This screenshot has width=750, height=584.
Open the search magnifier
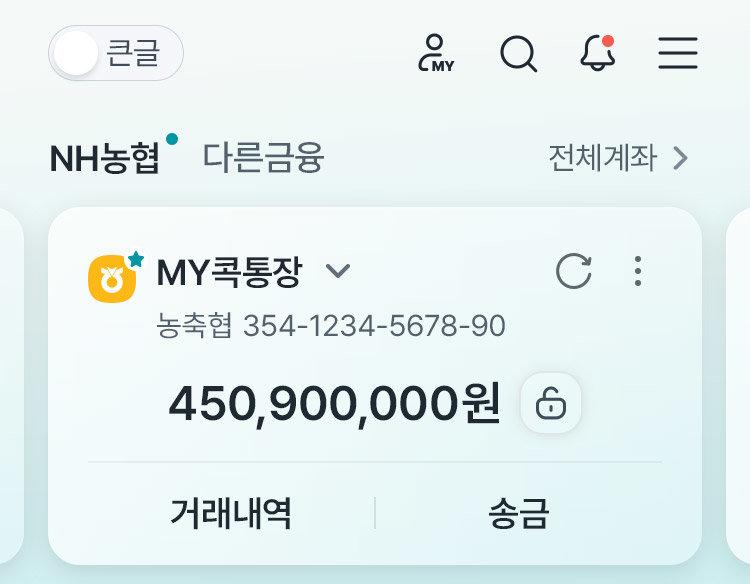click(518, 53)
